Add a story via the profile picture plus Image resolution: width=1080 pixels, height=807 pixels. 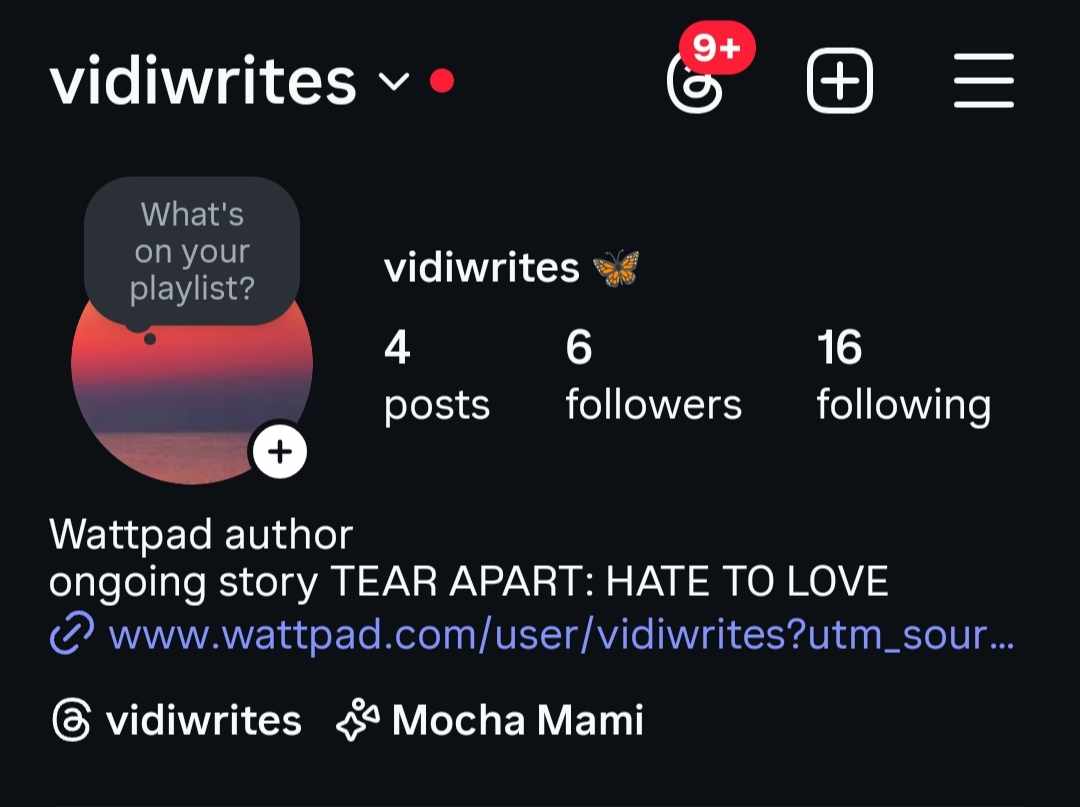tap(280, 453)
